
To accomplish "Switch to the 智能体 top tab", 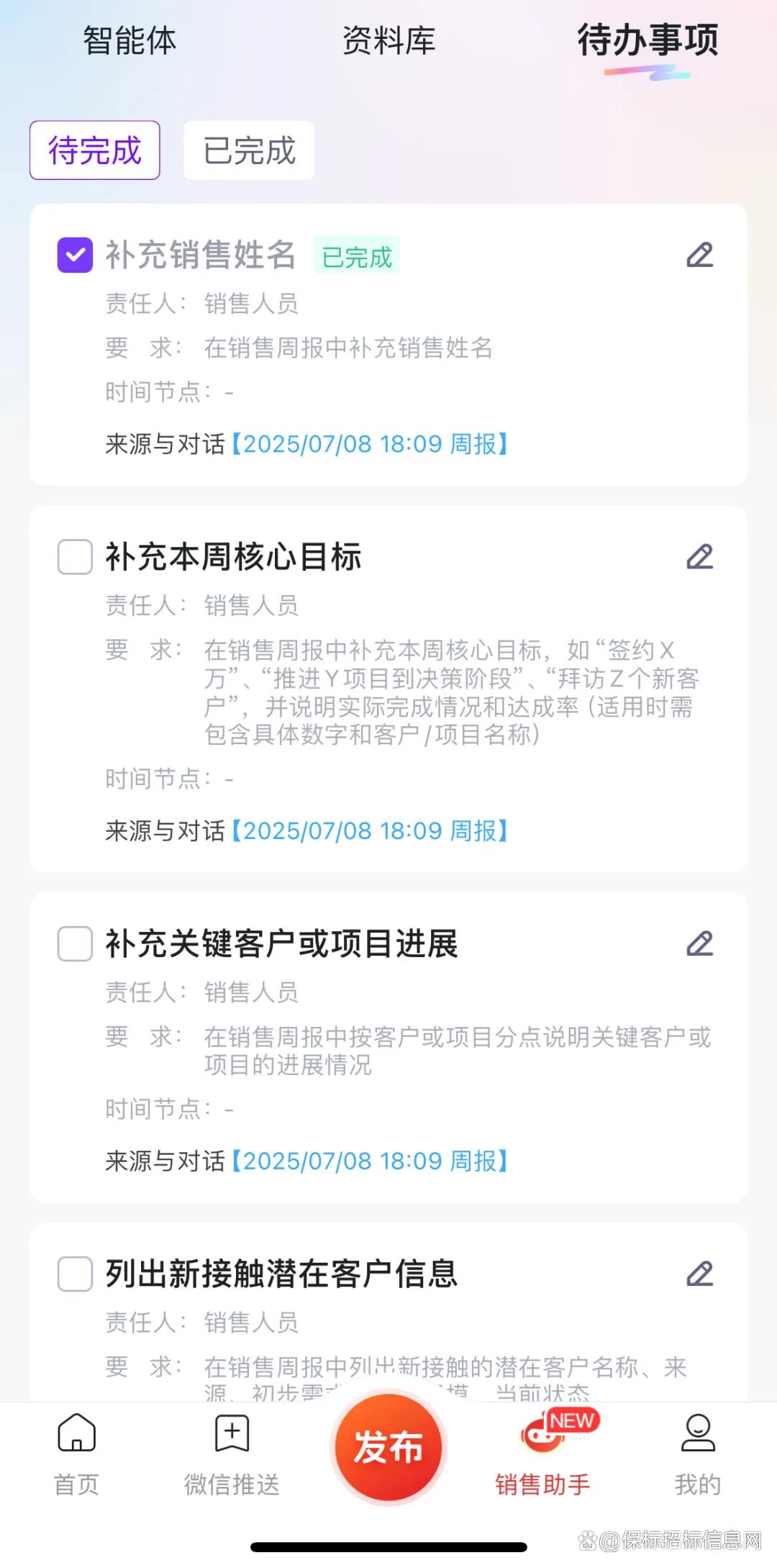I will [129, 40].
